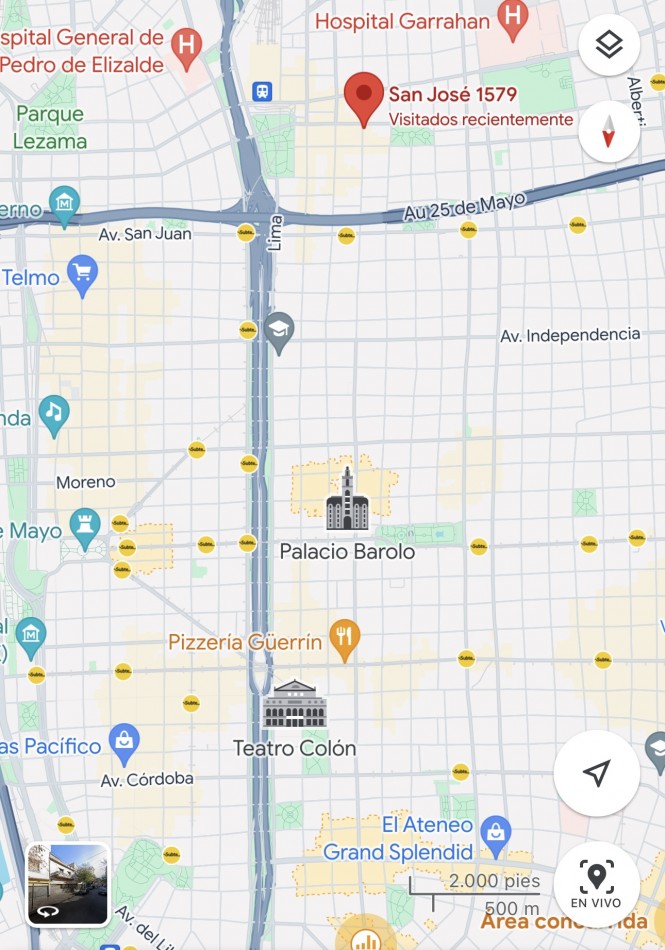665x950 pixels.
Task: Select the San José 1579 red pin
Action: click(364, 97)
